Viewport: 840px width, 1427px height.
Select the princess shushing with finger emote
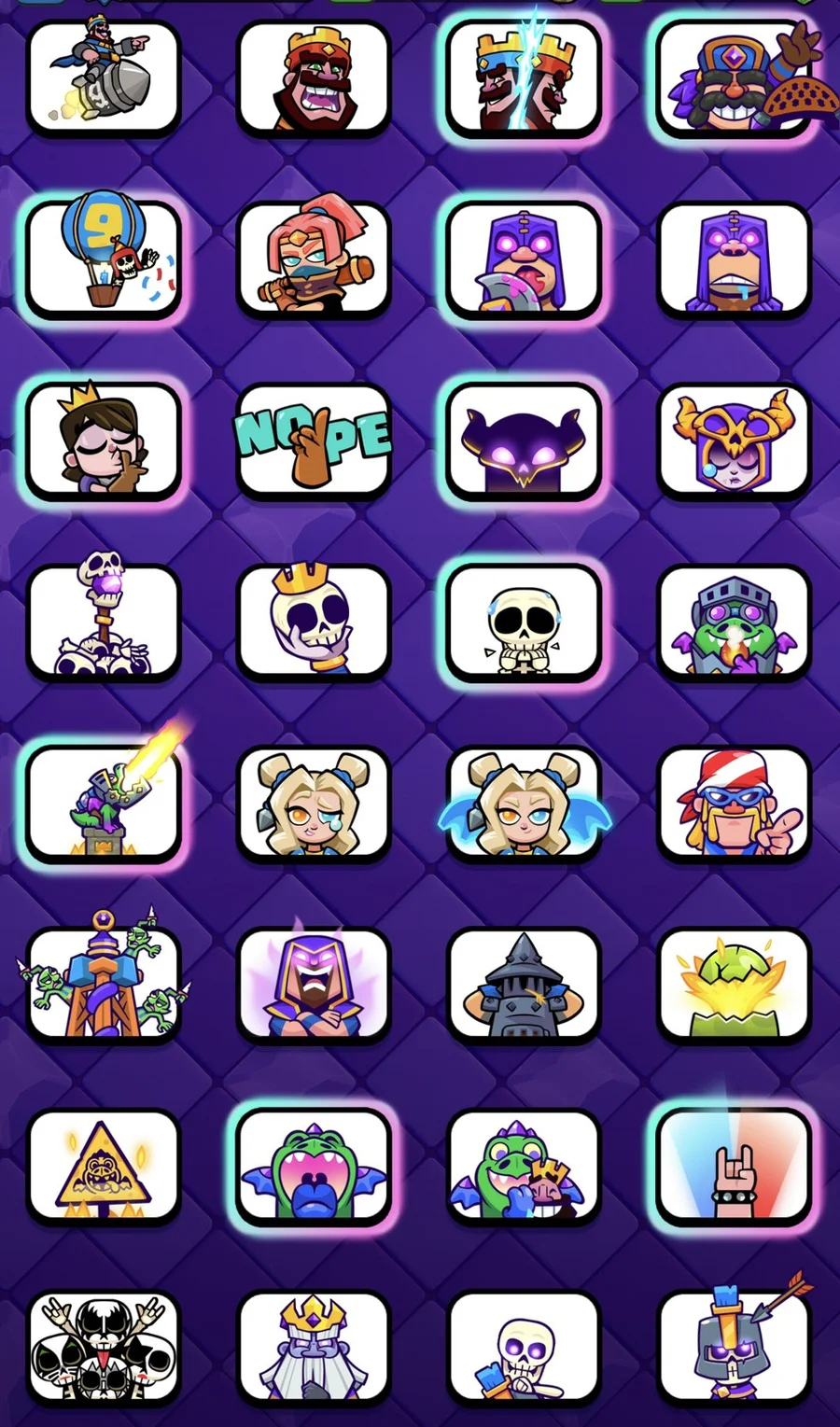103,441
